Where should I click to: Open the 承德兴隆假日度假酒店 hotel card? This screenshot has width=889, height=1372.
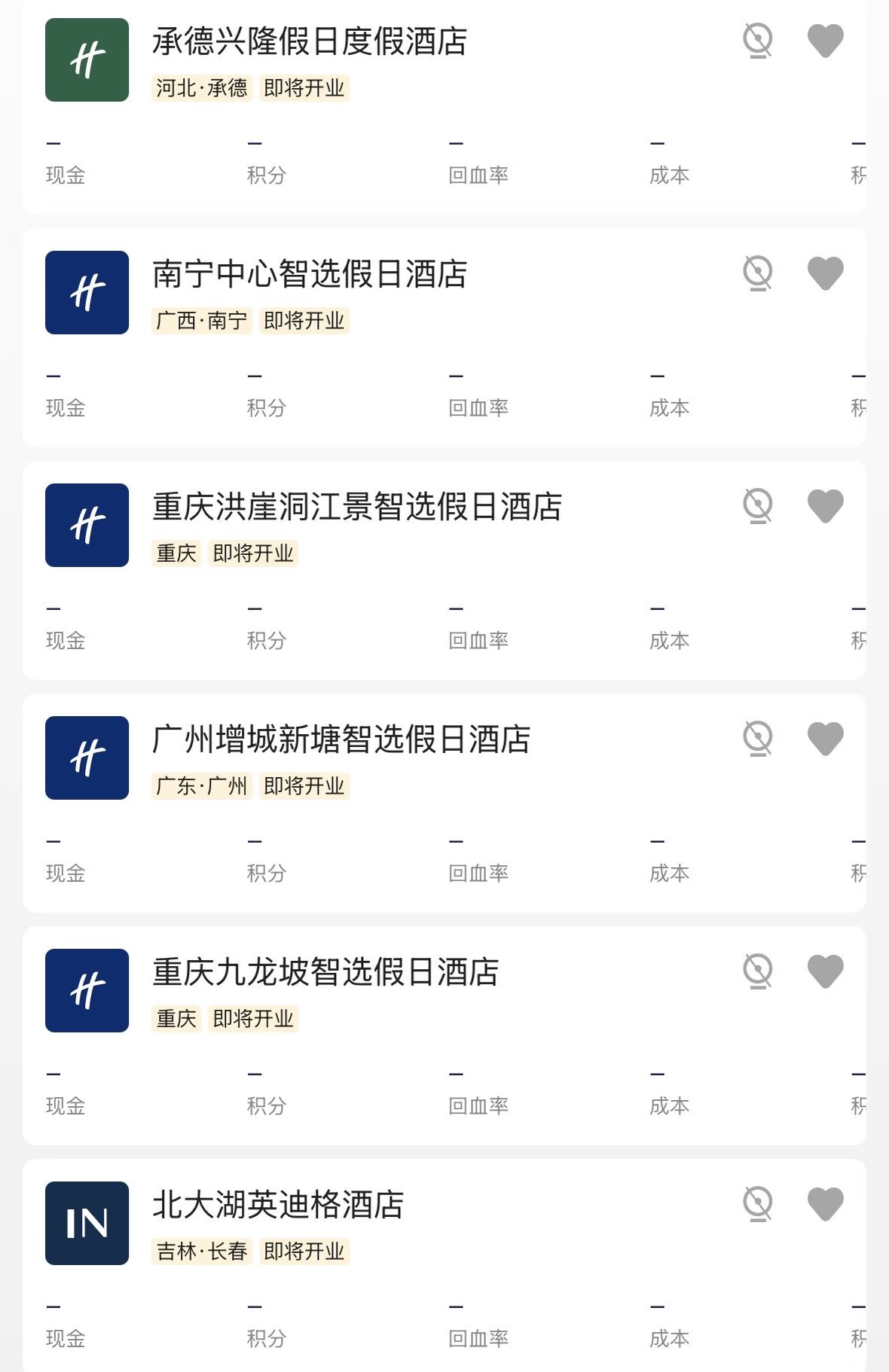309,41
